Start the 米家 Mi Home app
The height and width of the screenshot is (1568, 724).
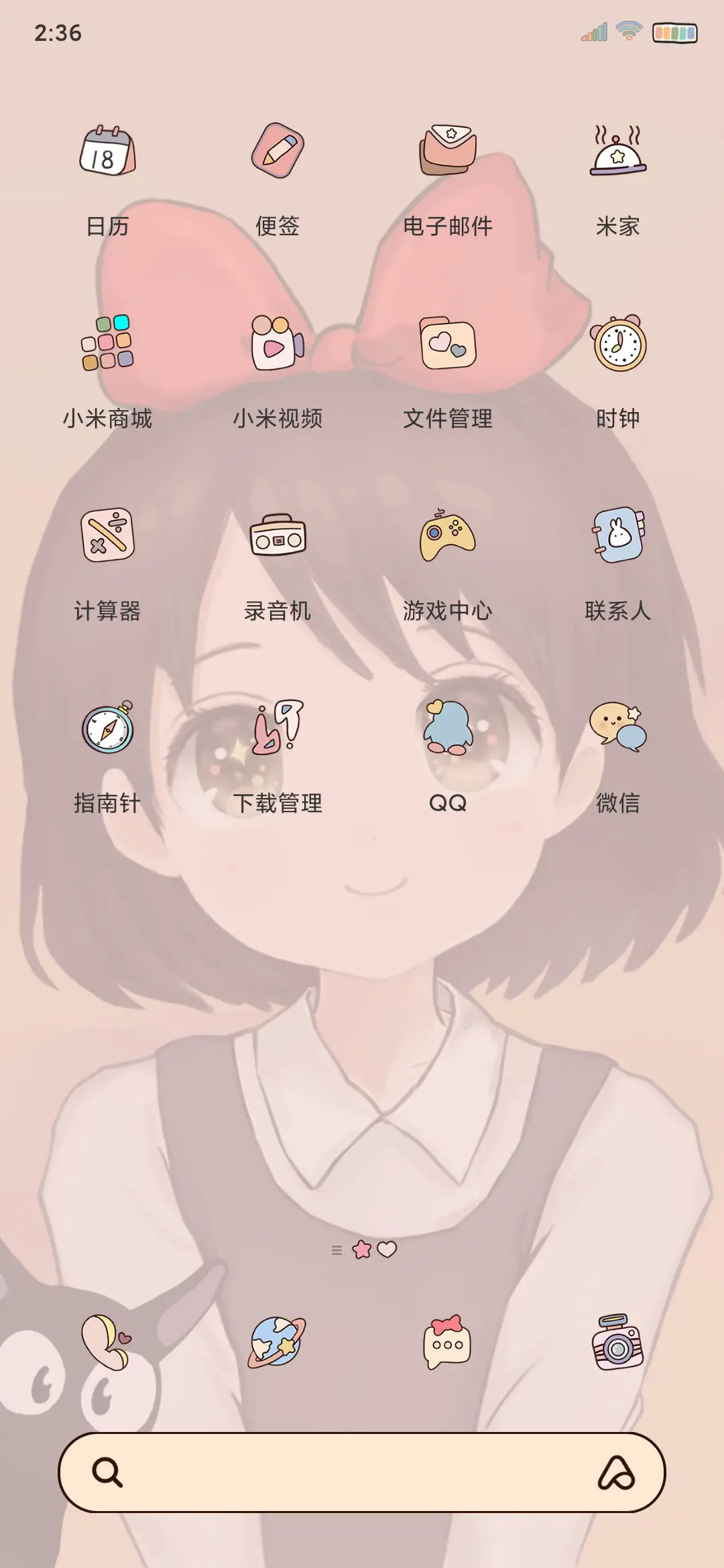point(618,153)
